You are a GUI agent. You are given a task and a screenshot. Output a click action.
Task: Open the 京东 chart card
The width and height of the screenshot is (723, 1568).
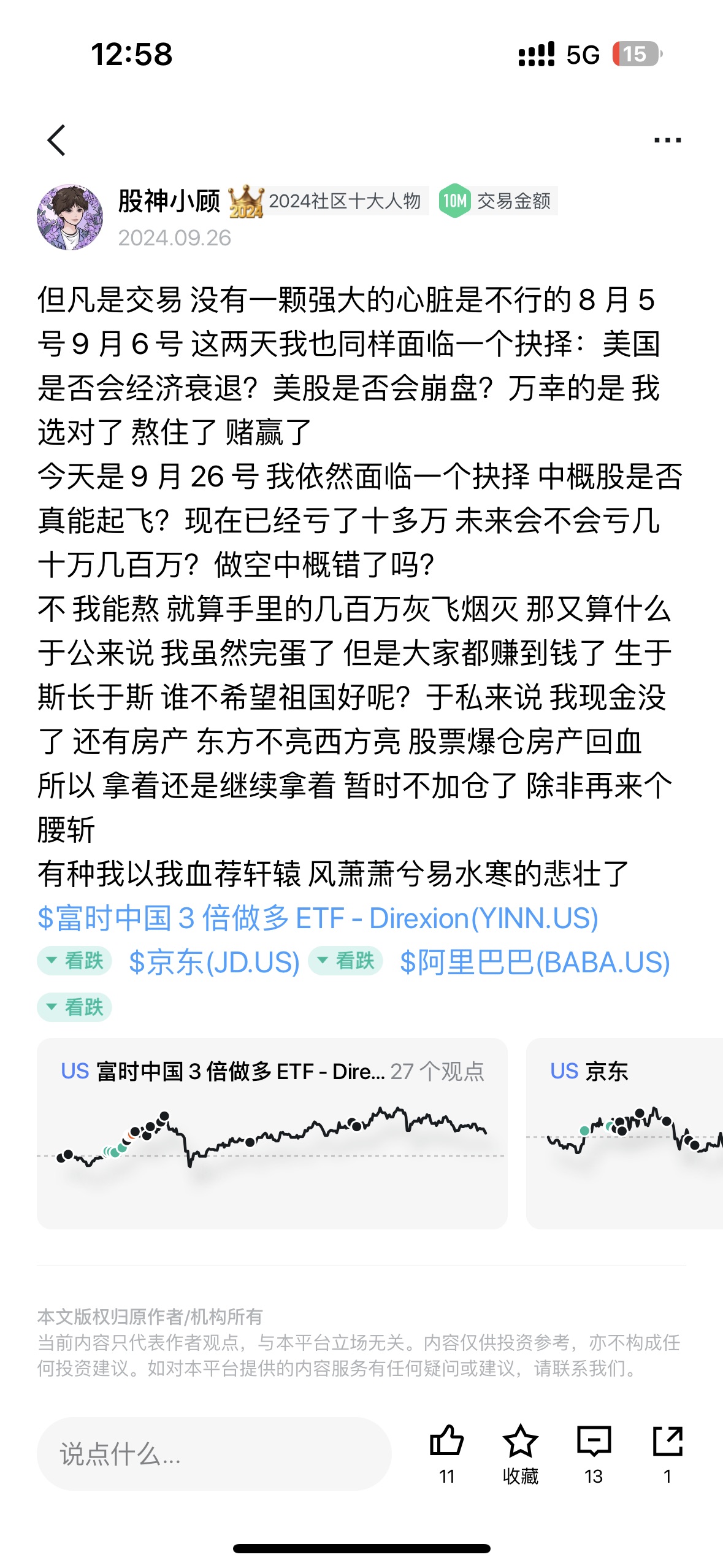point(624,1133)
